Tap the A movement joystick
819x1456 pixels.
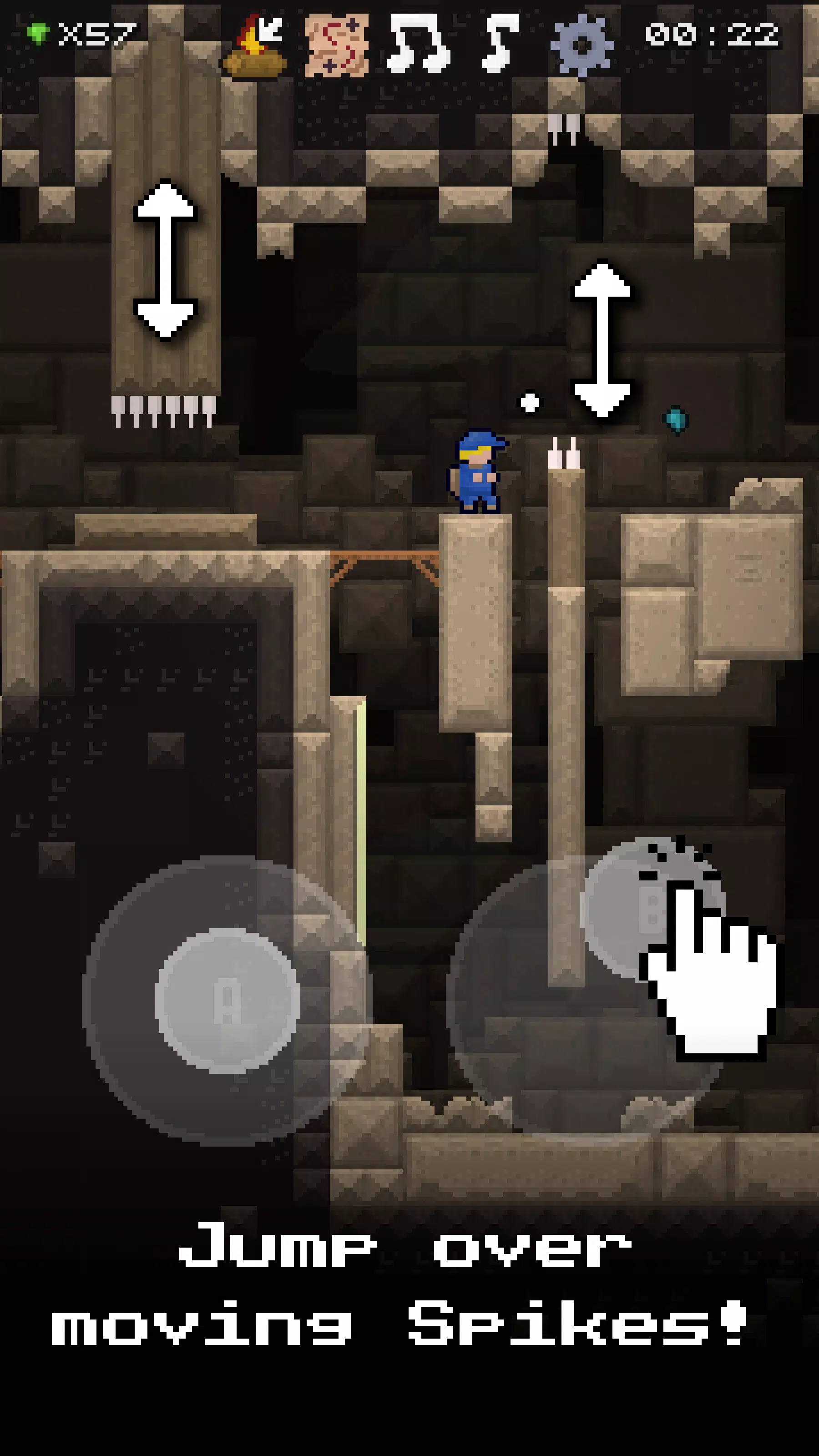pos(227,1001)
